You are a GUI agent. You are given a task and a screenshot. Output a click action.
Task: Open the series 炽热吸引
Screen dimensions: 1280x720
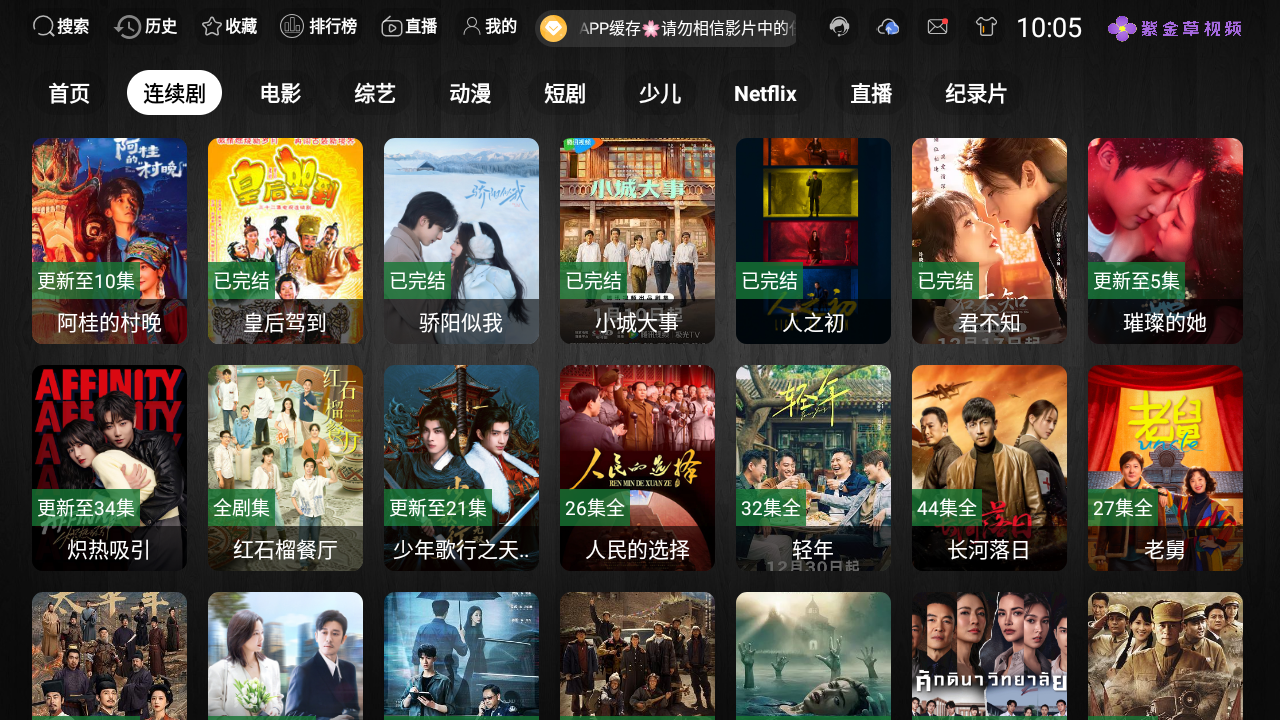coord(109,467)
